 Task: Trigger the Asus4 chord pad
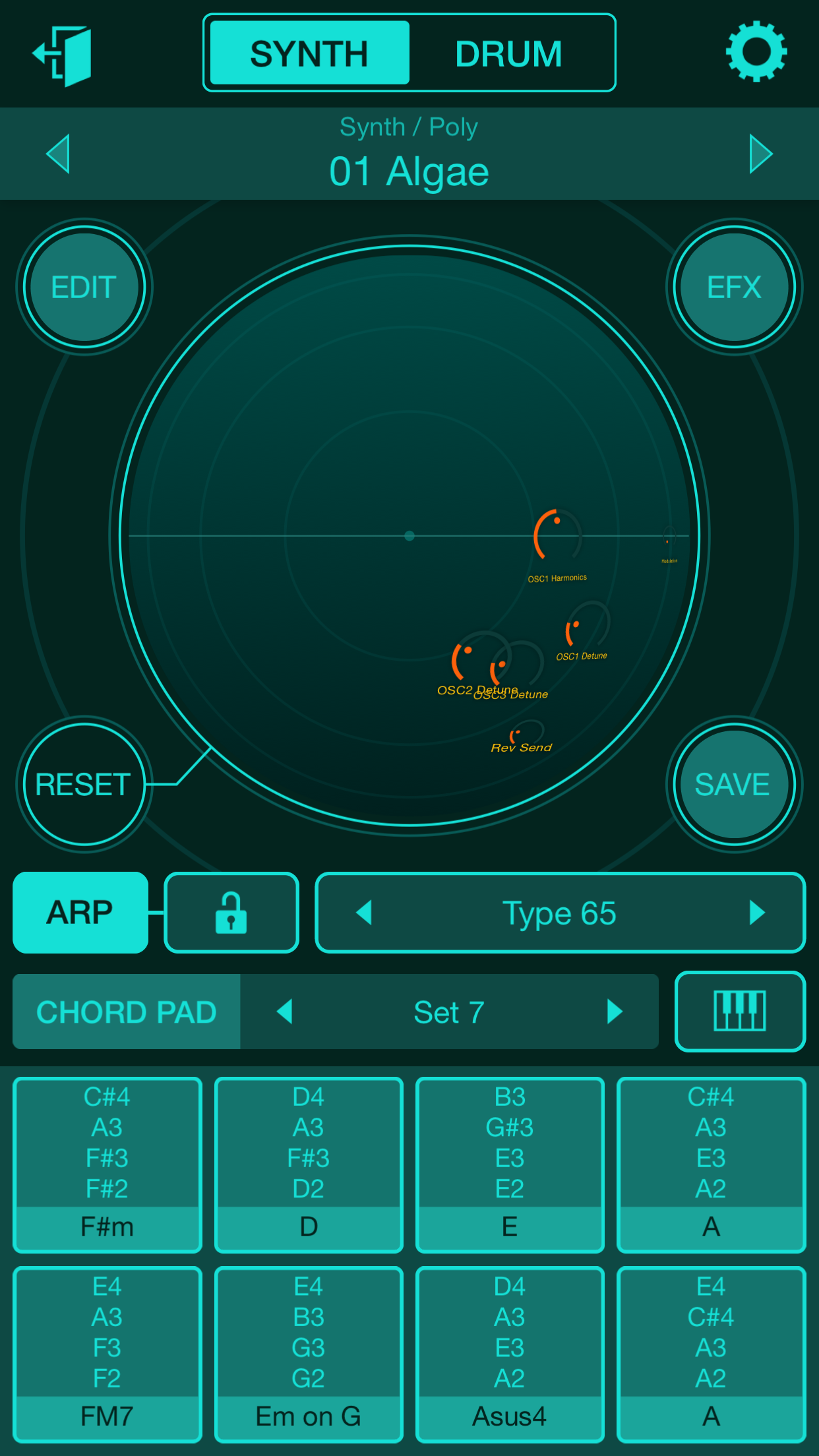coord(510,1354)
